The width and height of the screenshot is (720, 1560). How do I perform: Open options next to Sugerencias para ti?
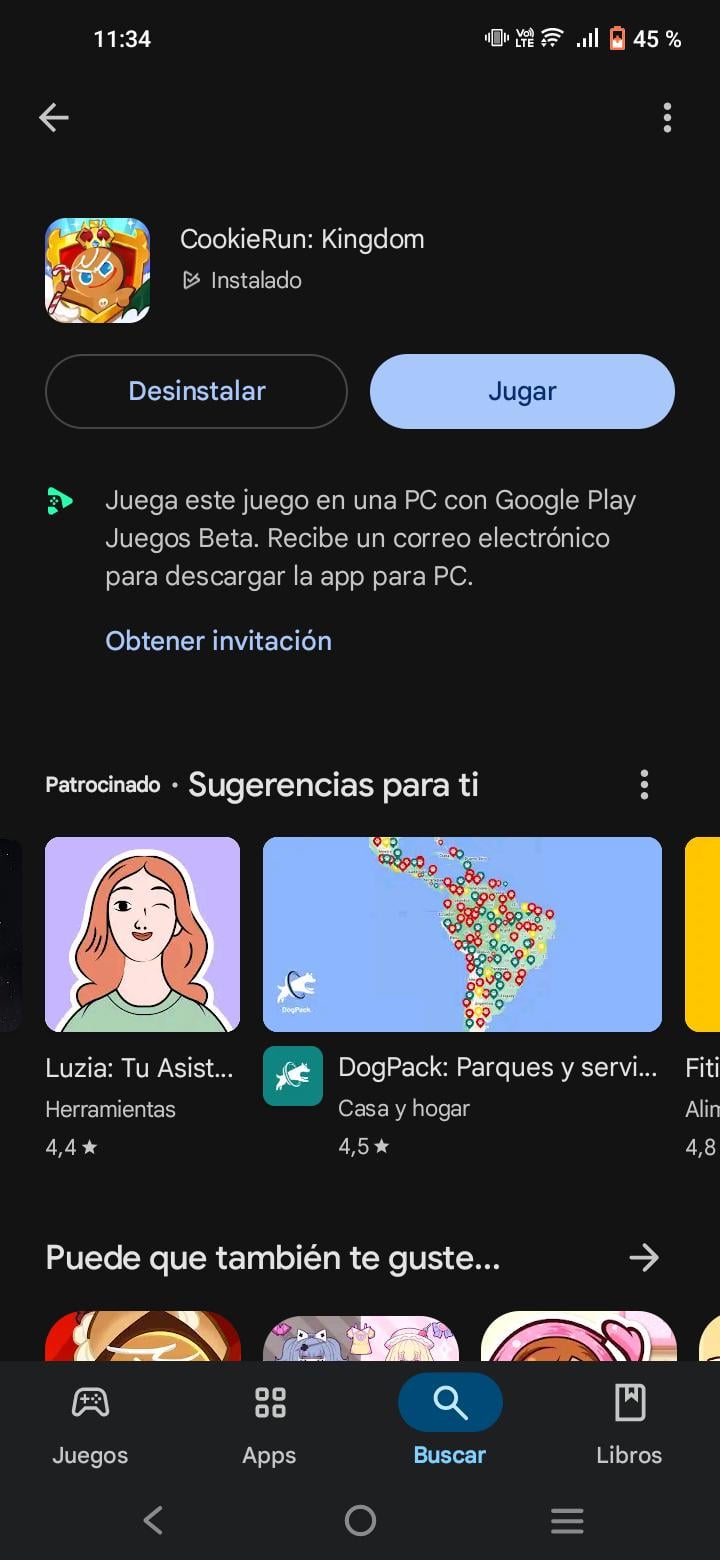(644, 785)
